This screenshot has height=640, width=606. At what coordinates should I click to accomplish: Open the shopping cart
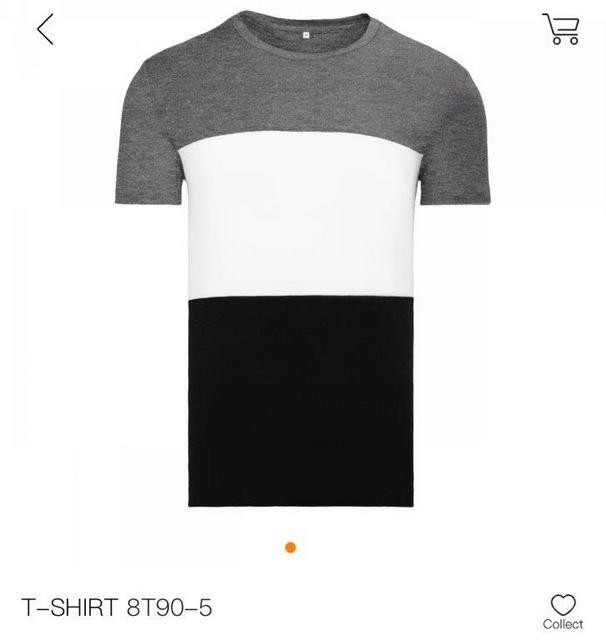(561, 29)
